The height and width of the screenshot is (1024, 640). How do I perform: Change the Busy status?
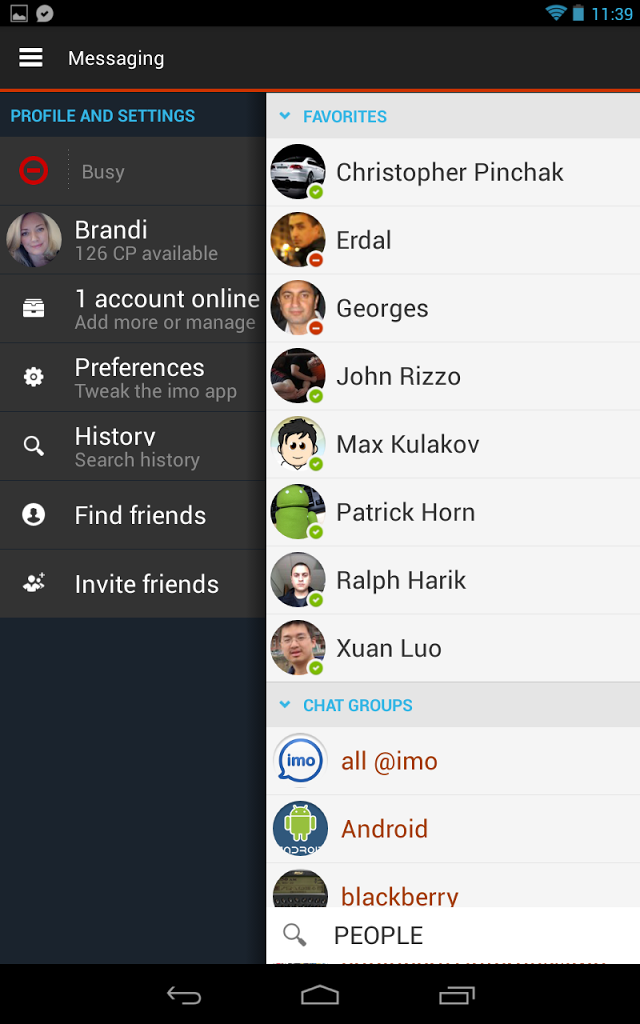click(x=132, y=172)
